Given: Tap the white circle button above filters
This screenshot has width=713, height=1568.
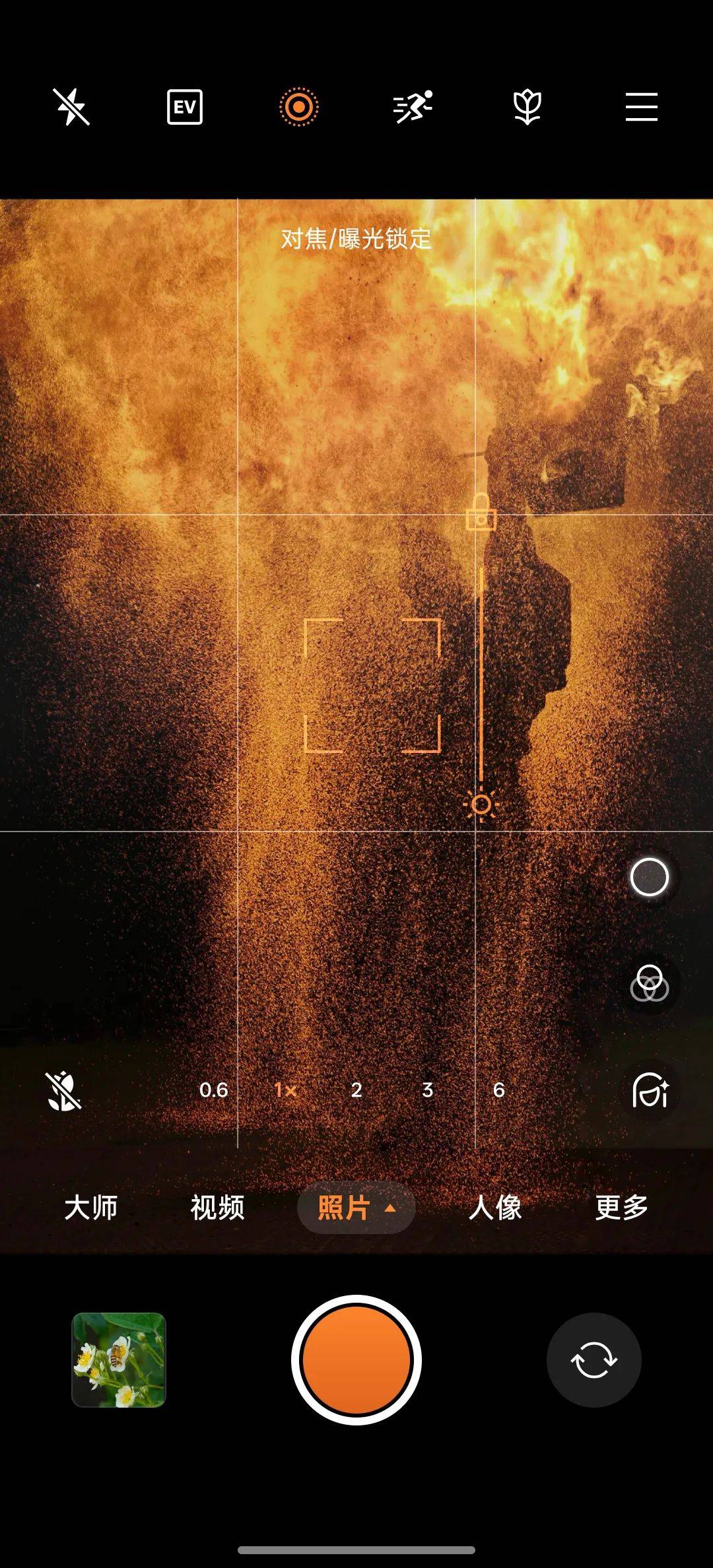Looking at the screenshot, I should [x=650, y=877].
